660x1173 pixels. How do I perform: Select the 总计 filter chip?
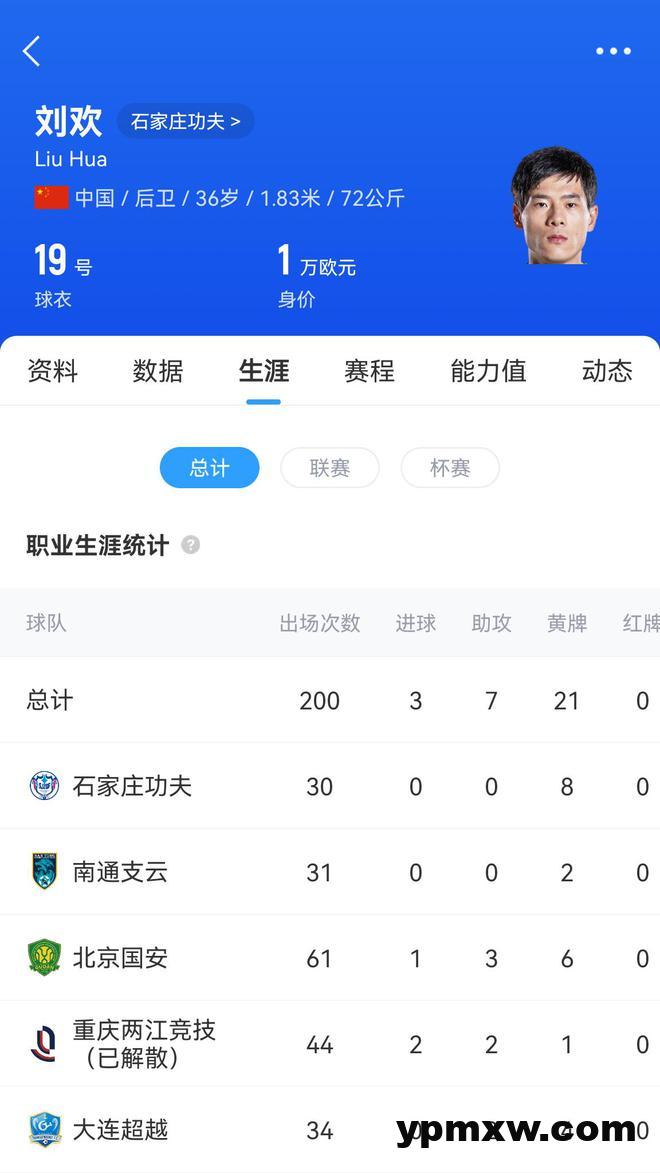[210, 468]
